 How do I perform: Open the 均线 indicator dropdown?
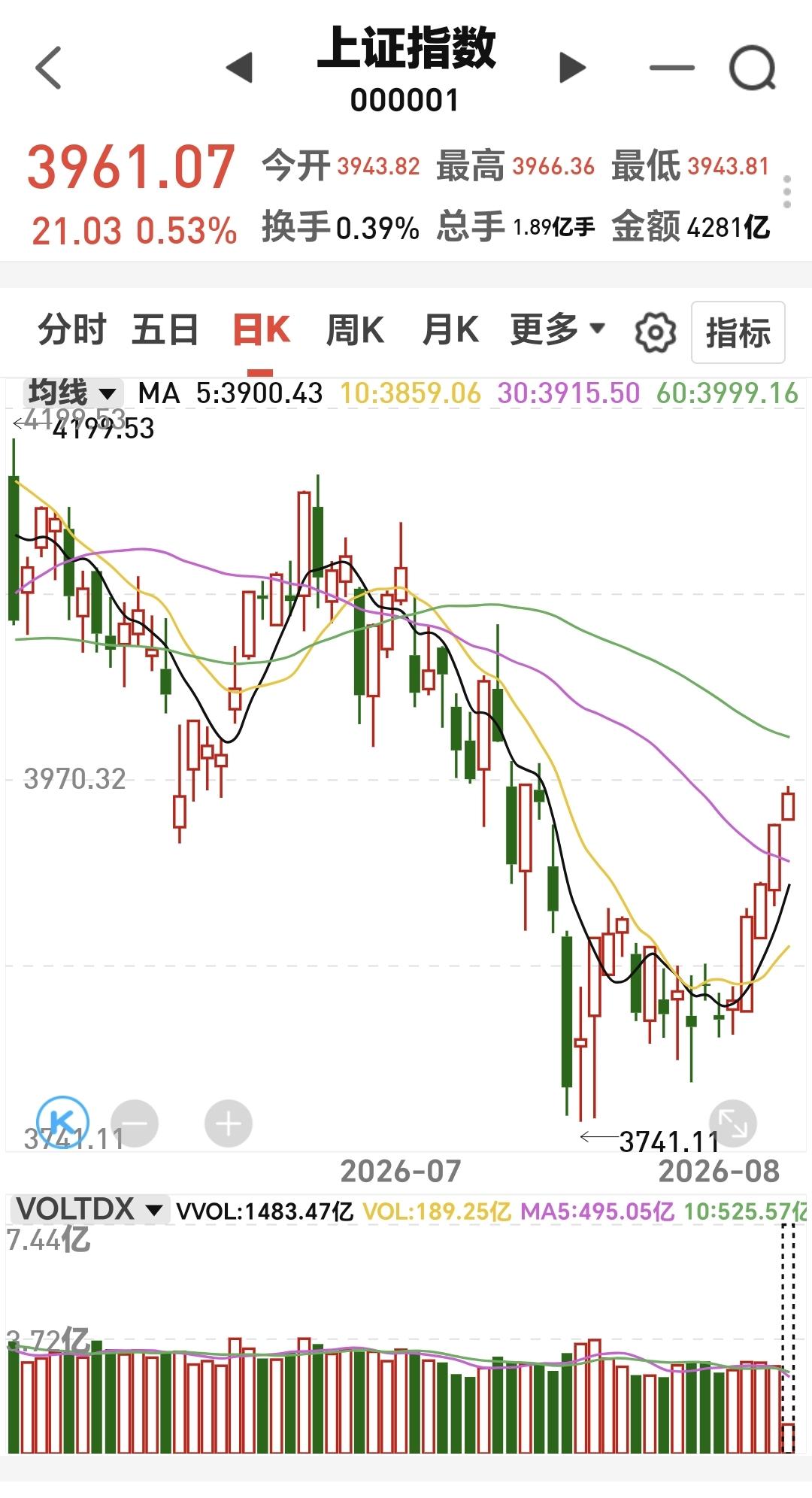point(71,393)
